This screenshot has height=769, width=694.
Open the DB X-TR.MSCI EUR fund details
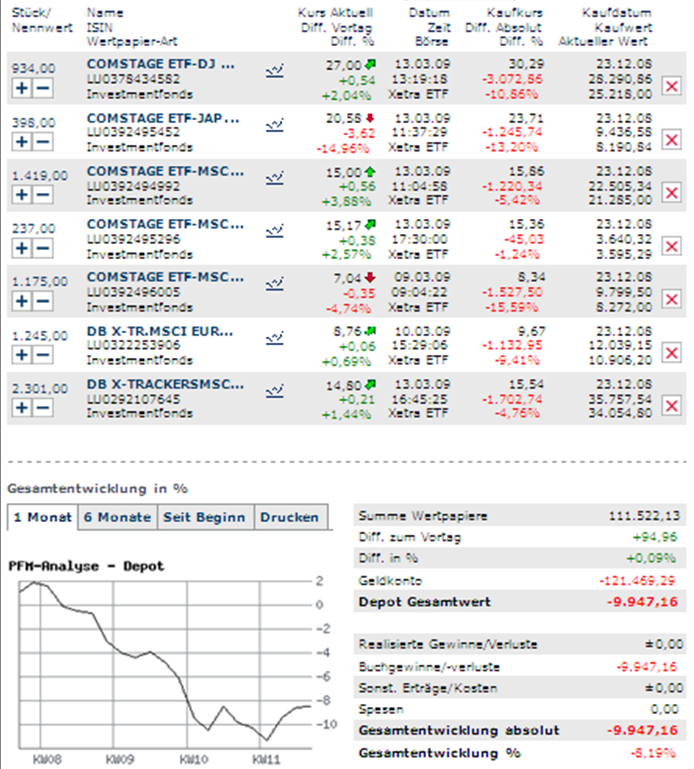click(160, 330)
